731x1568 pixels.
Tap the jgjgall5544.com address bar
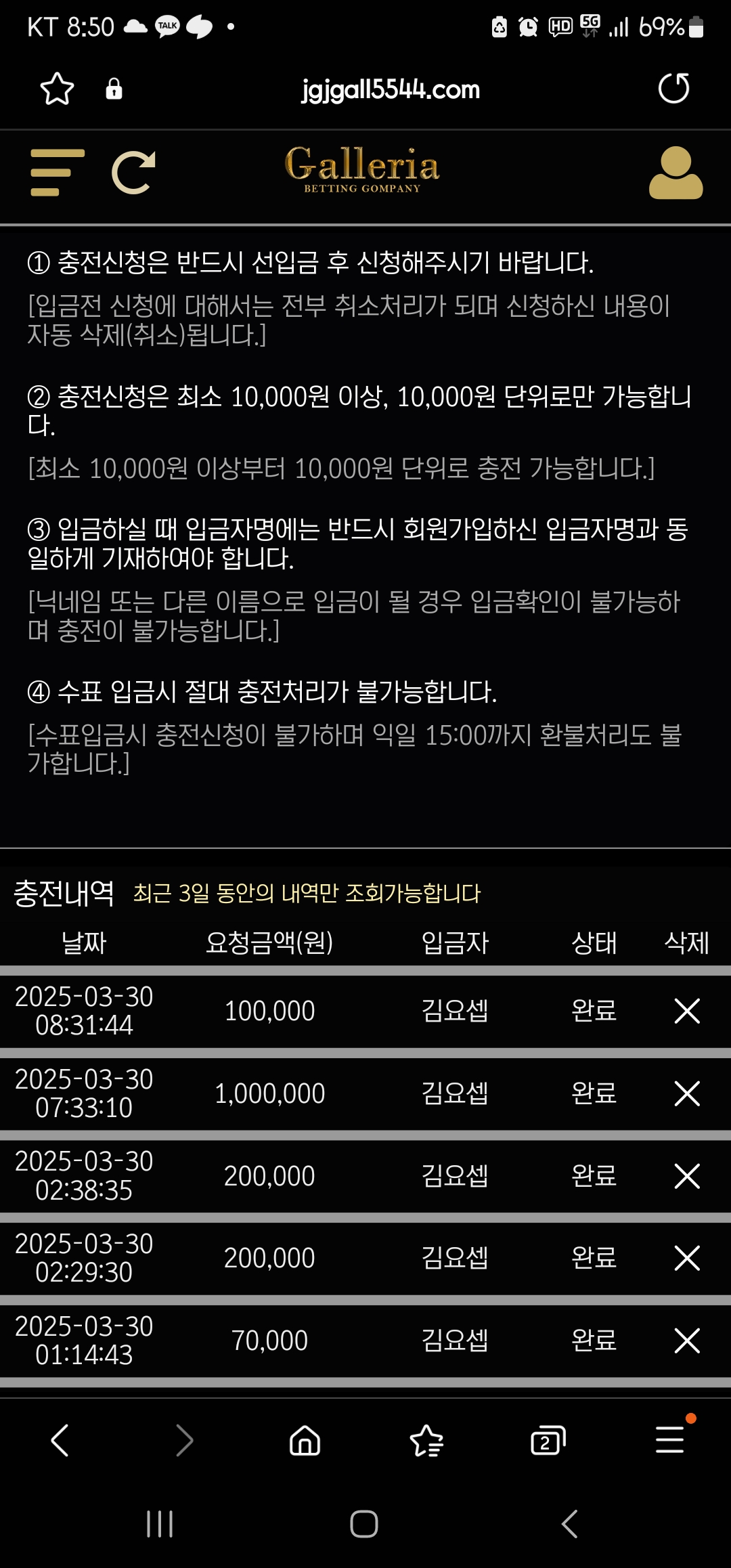(390, 89)
